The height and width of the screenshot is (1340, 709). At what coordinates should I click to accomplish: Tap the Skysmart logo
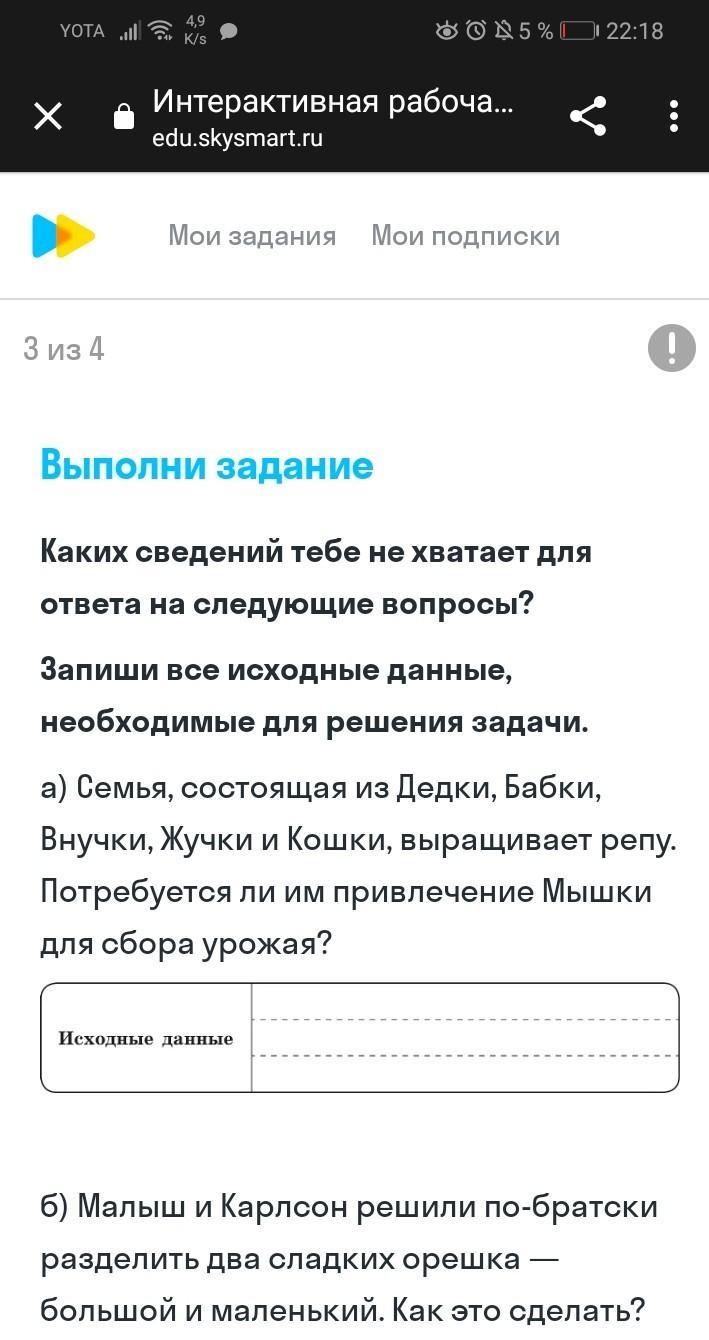click(63, 236)
